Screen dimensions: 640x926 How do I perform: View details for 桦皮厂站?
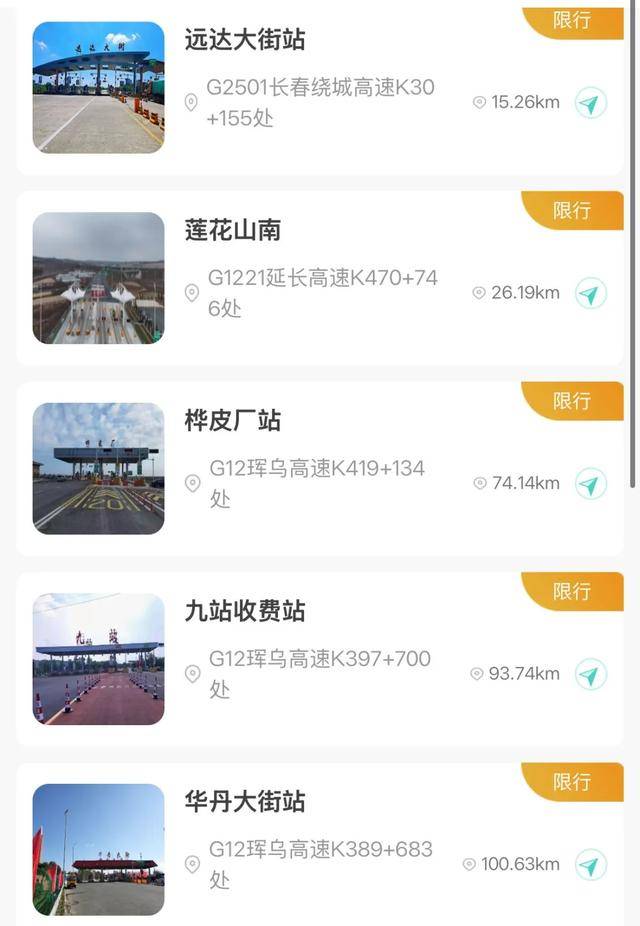233,421
